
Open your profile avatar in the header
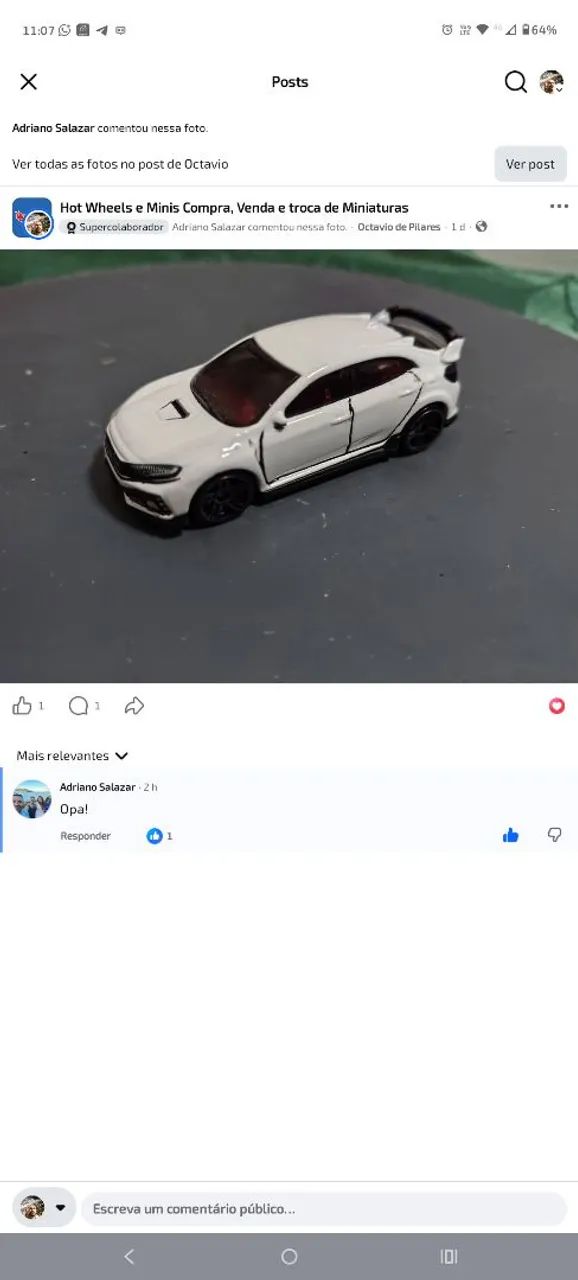[x=552, y=82]
